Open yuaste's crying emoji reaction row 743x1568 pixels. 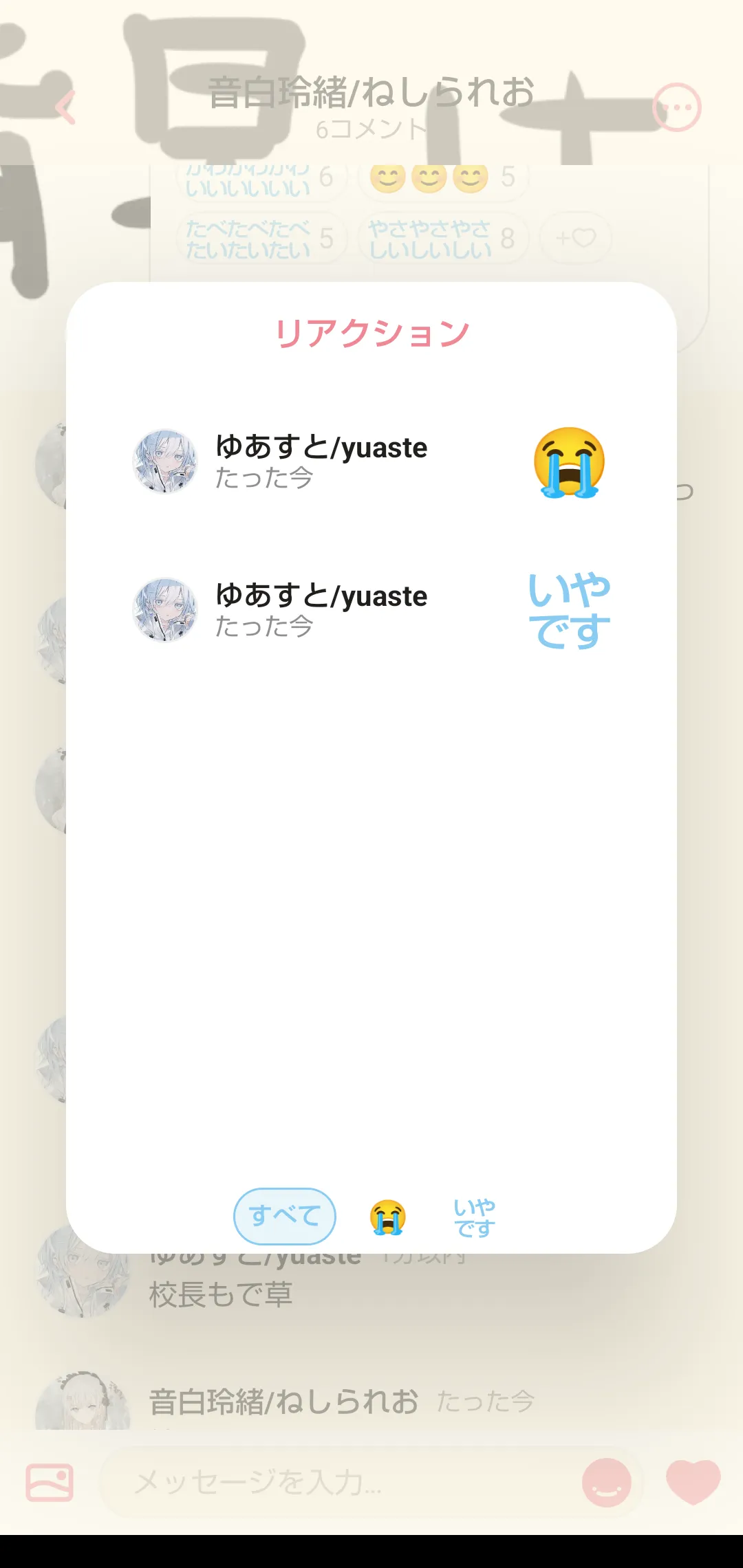(371, 461)
